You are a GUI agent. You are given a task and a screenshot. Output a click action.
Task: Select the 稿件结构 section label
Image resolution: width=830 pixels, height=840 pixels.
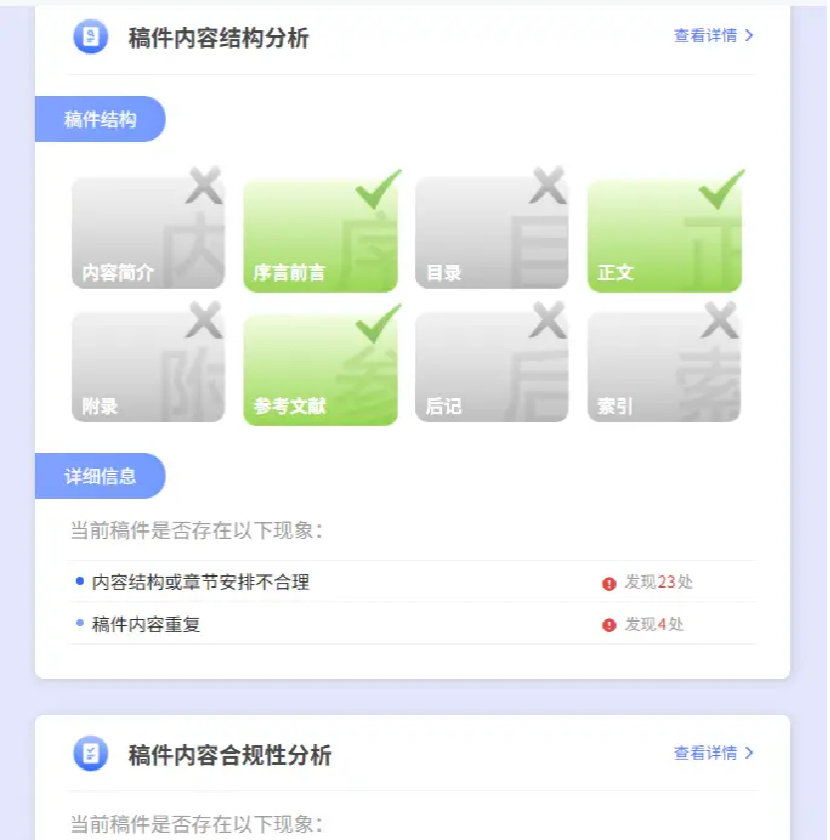point(100,118)
